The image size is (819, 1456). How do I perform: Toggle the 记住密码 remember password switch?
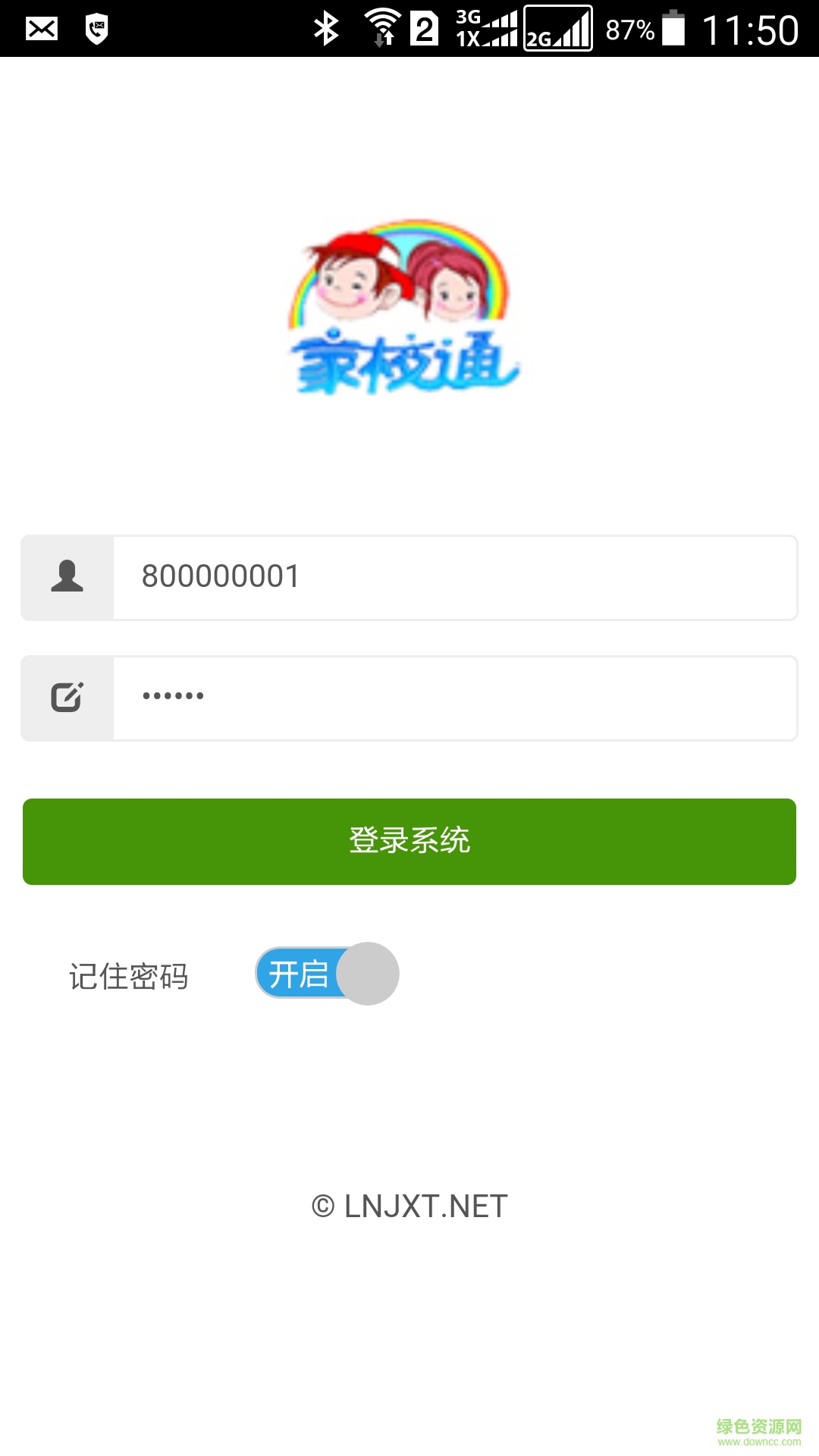point(328,974)
